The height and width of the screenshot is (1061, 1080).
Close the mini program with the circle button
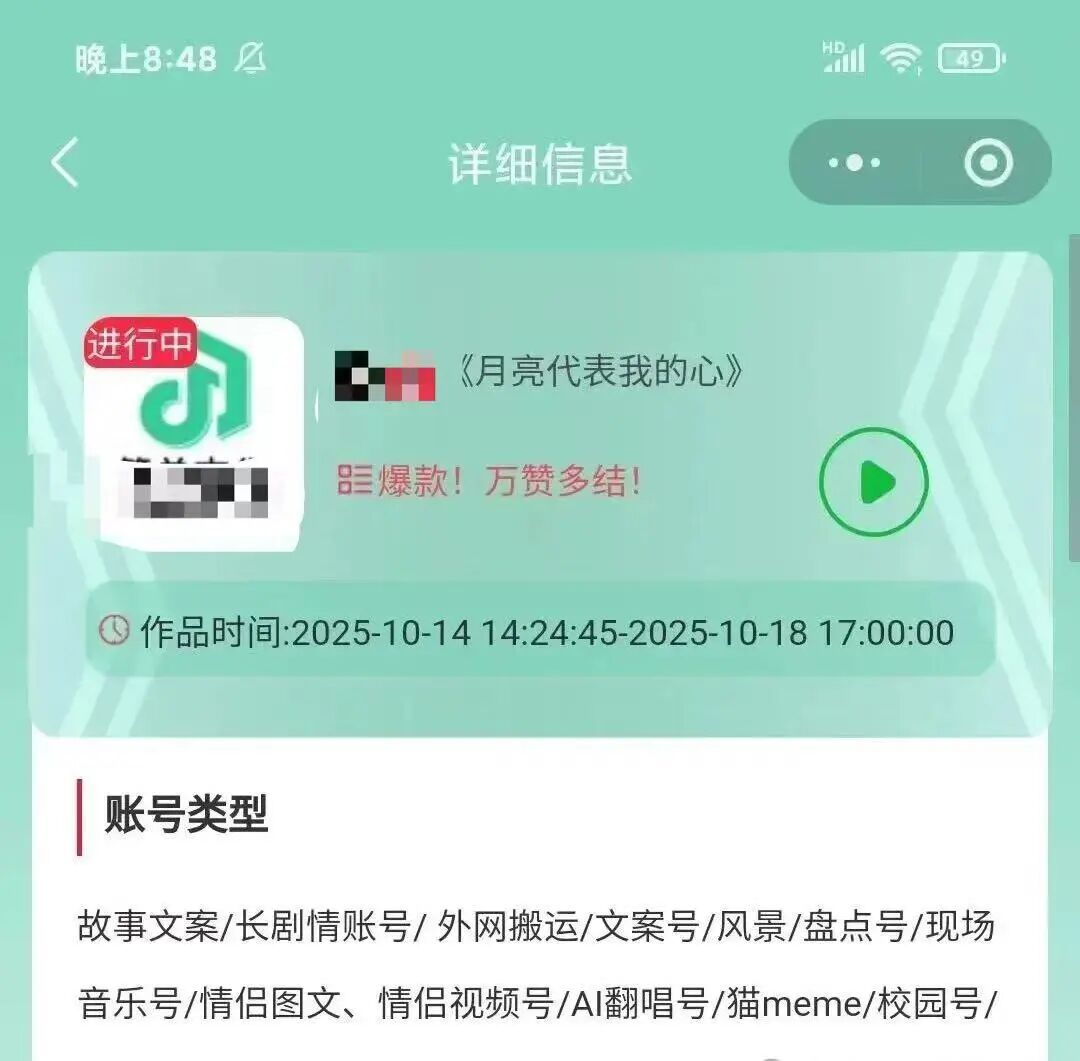pos(988,163)
